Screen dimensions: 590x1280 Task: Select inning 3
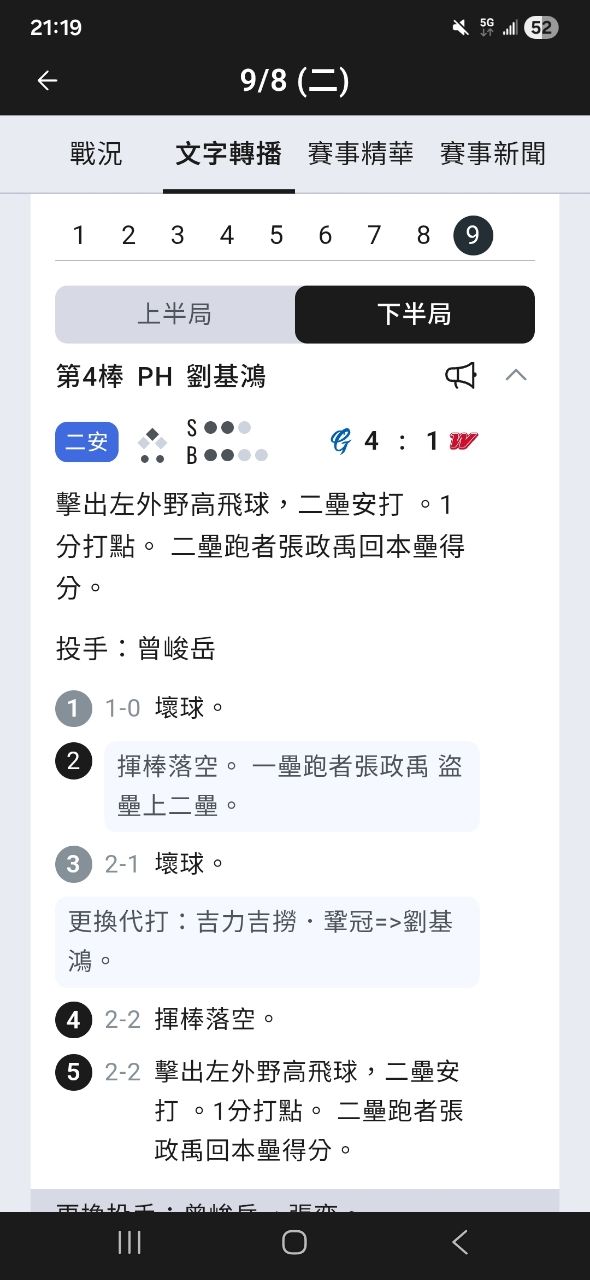pos(177,236)
